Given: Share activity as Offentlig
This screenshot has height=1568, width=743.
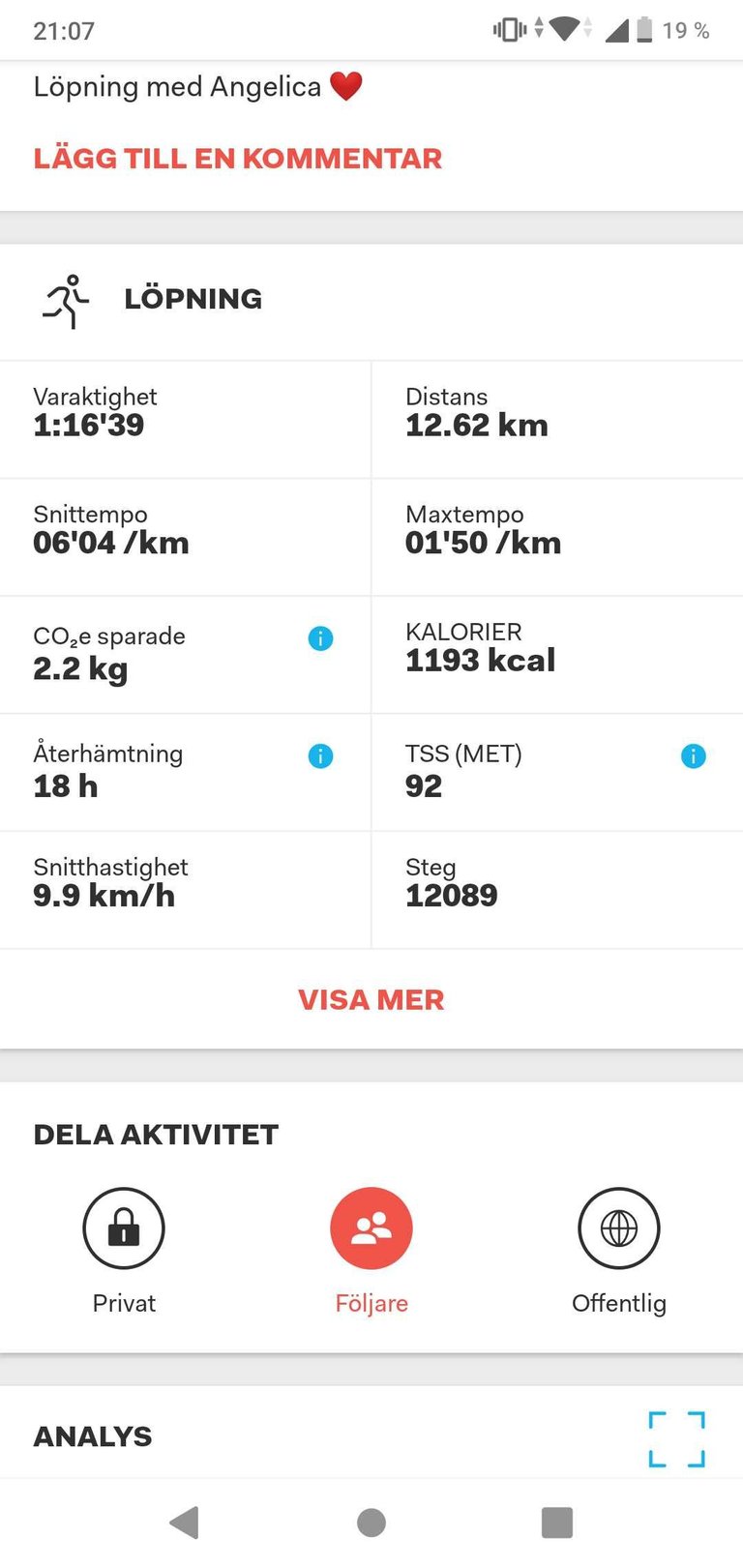Looking at the screenshot, I should pos(618,1228).
